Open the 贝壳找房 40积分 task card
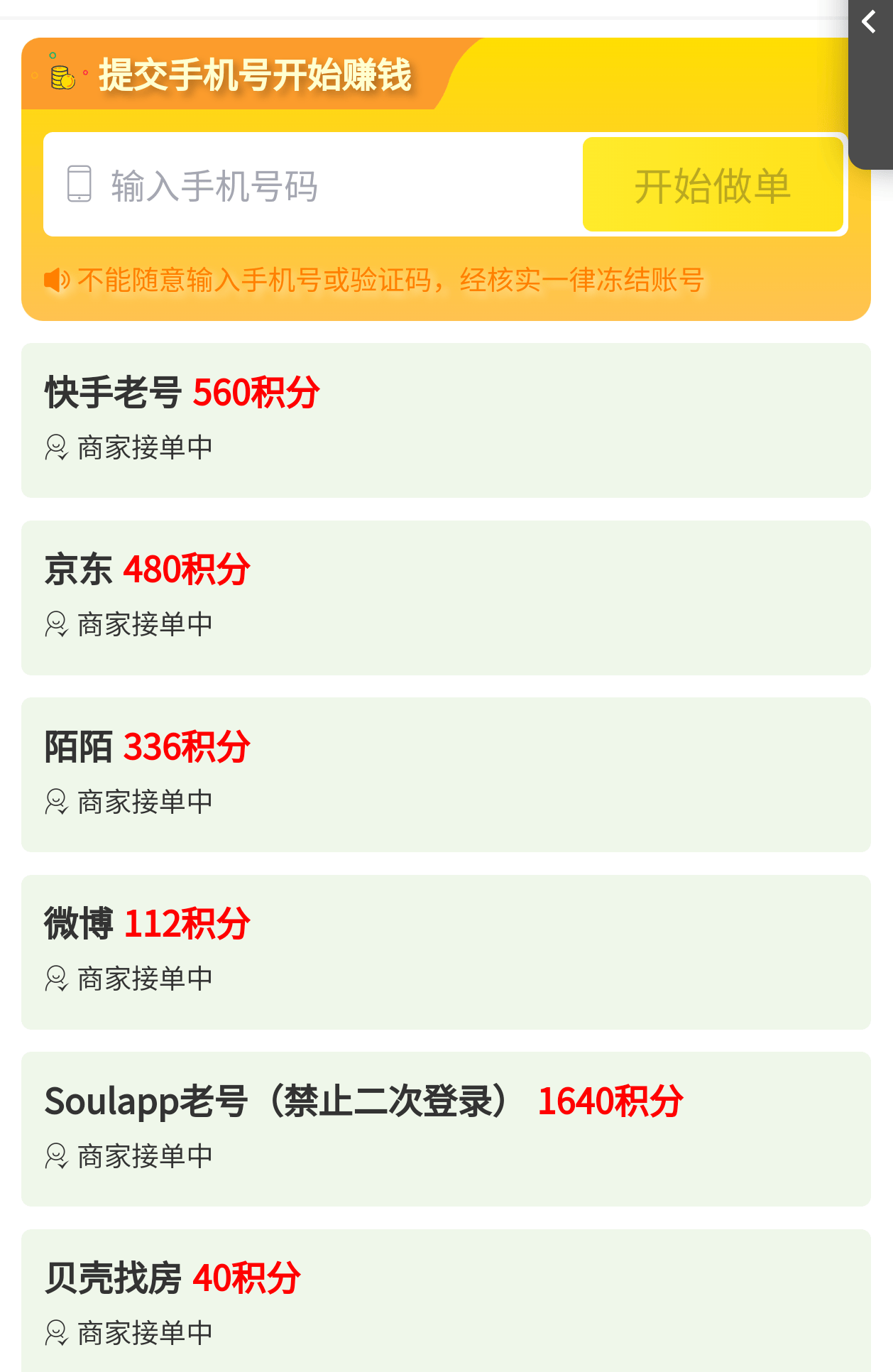 [x=446, y=1305]
